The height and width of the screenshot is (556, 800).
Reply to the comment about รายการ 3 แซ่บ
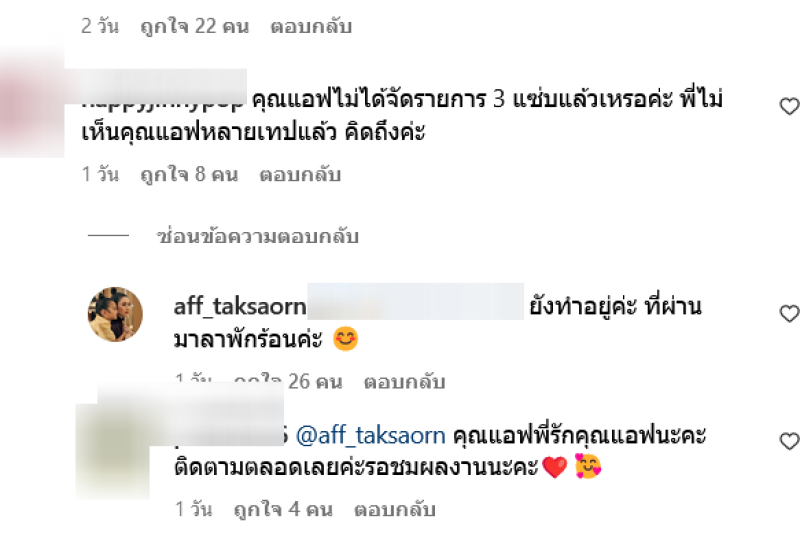300,175
